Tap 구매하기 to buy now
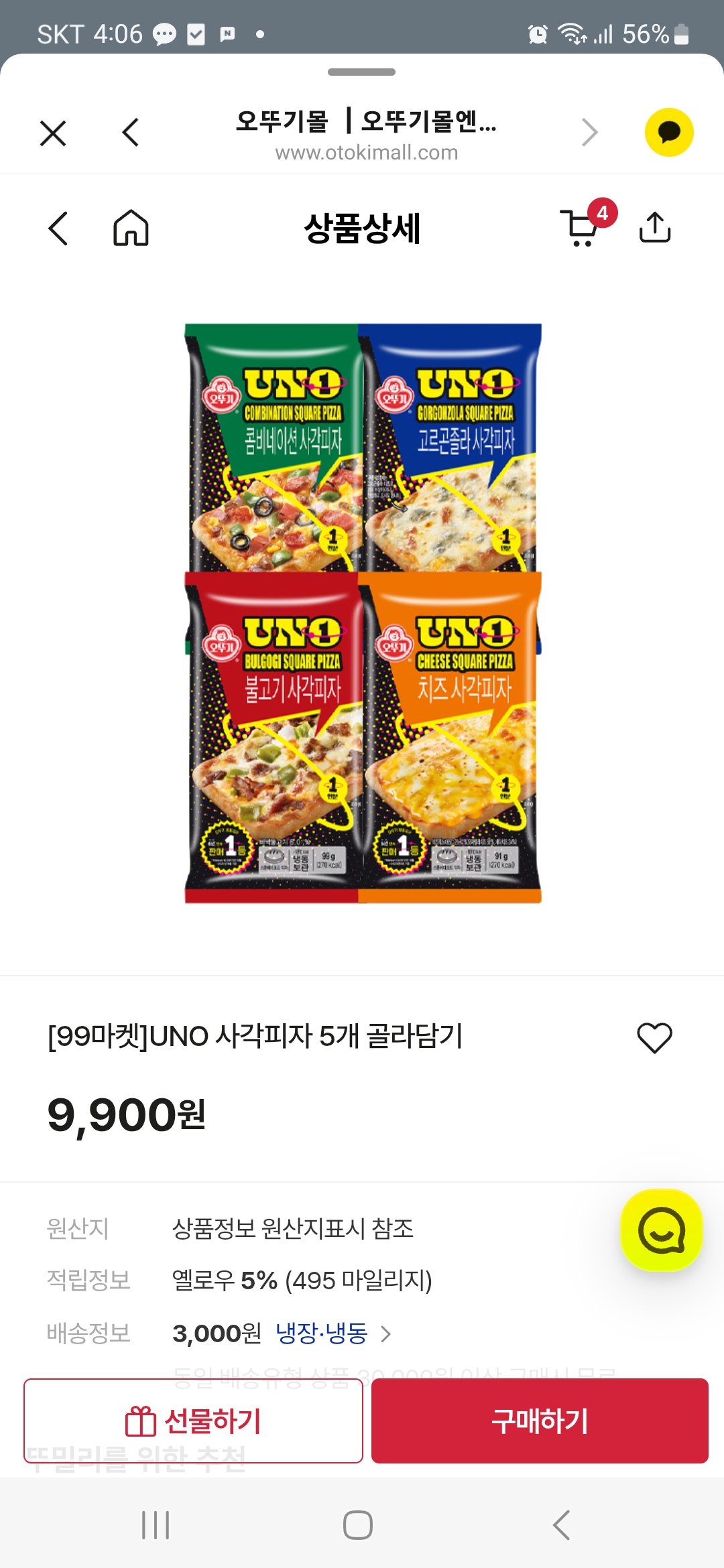 (540, 1421)
